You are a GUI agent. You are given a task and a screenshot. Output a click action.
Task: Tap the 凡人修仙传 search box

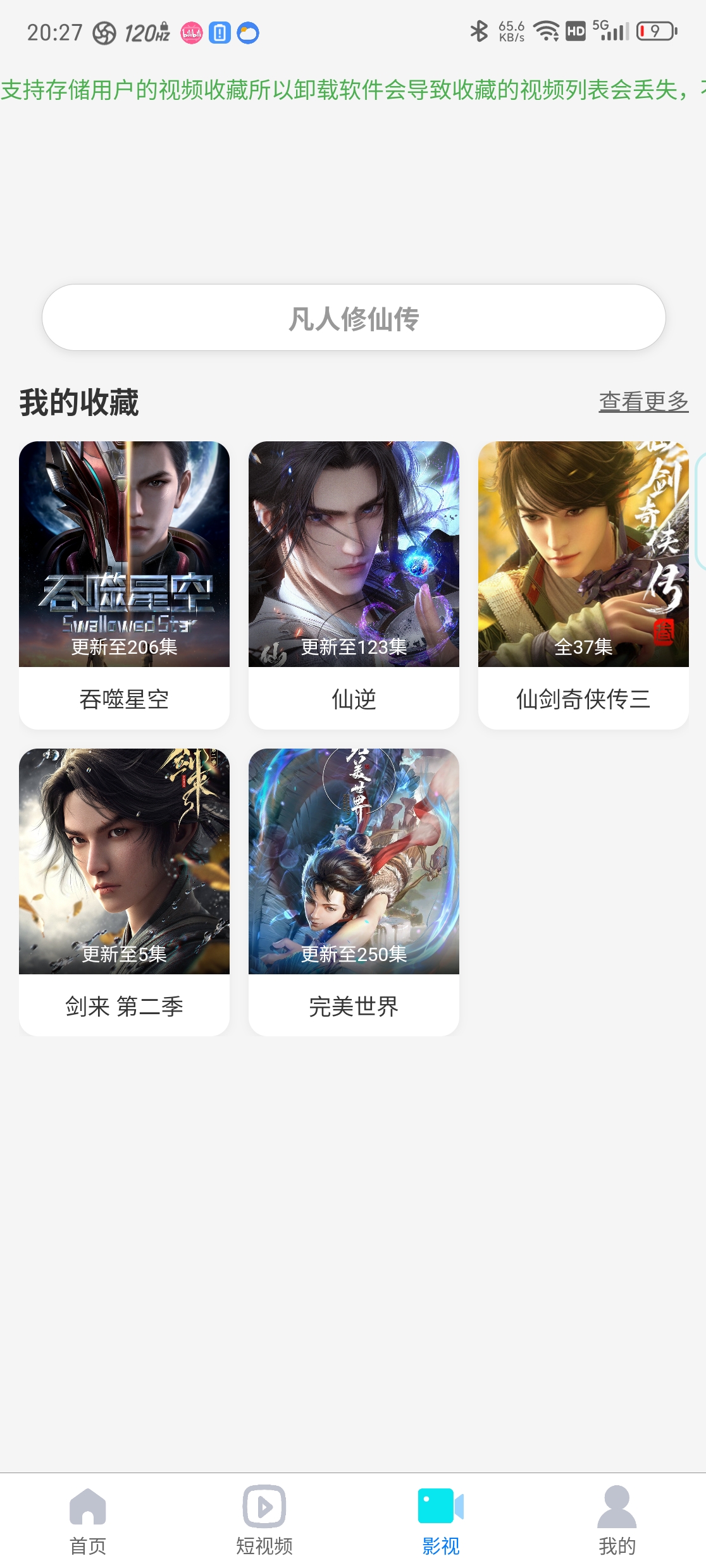click(354, 317)
